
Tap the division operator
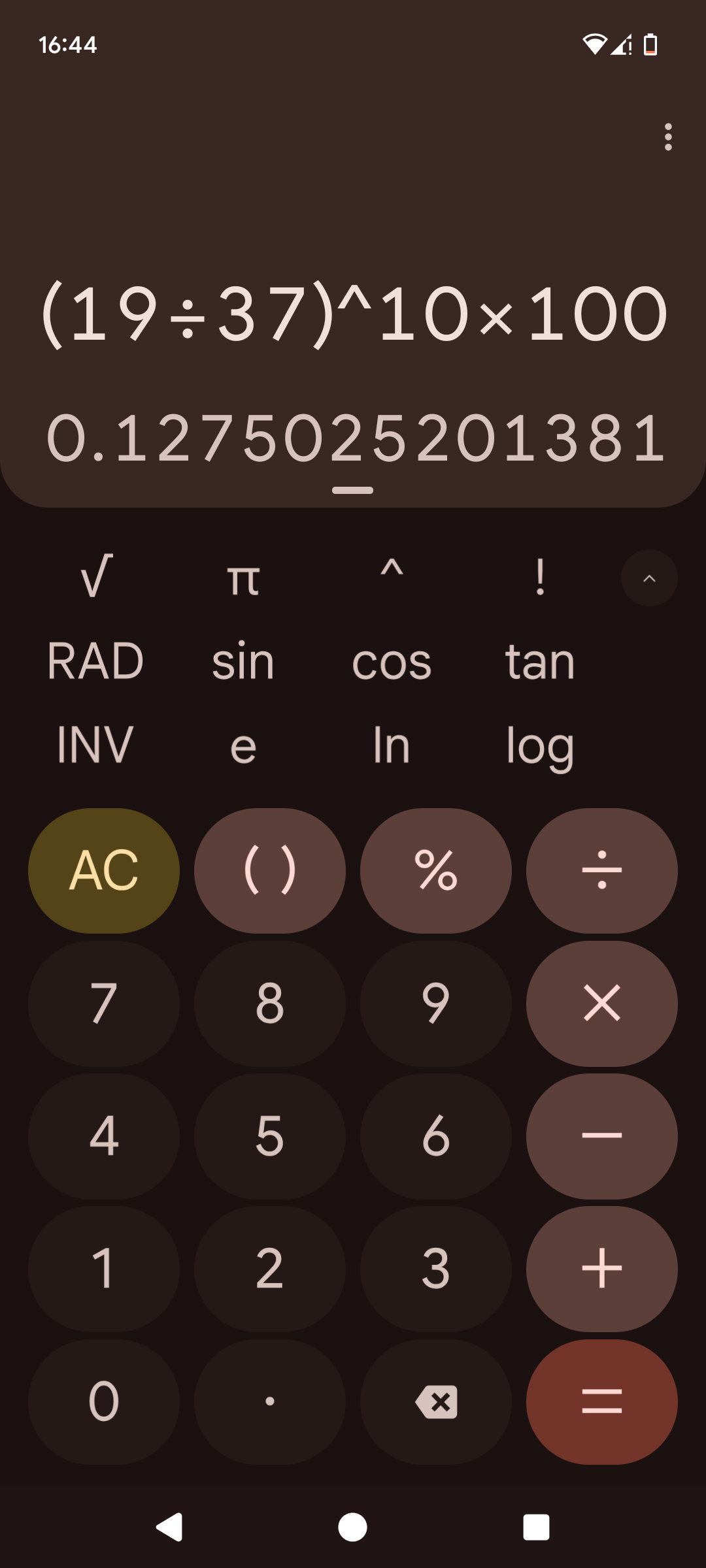pos(601,870)
